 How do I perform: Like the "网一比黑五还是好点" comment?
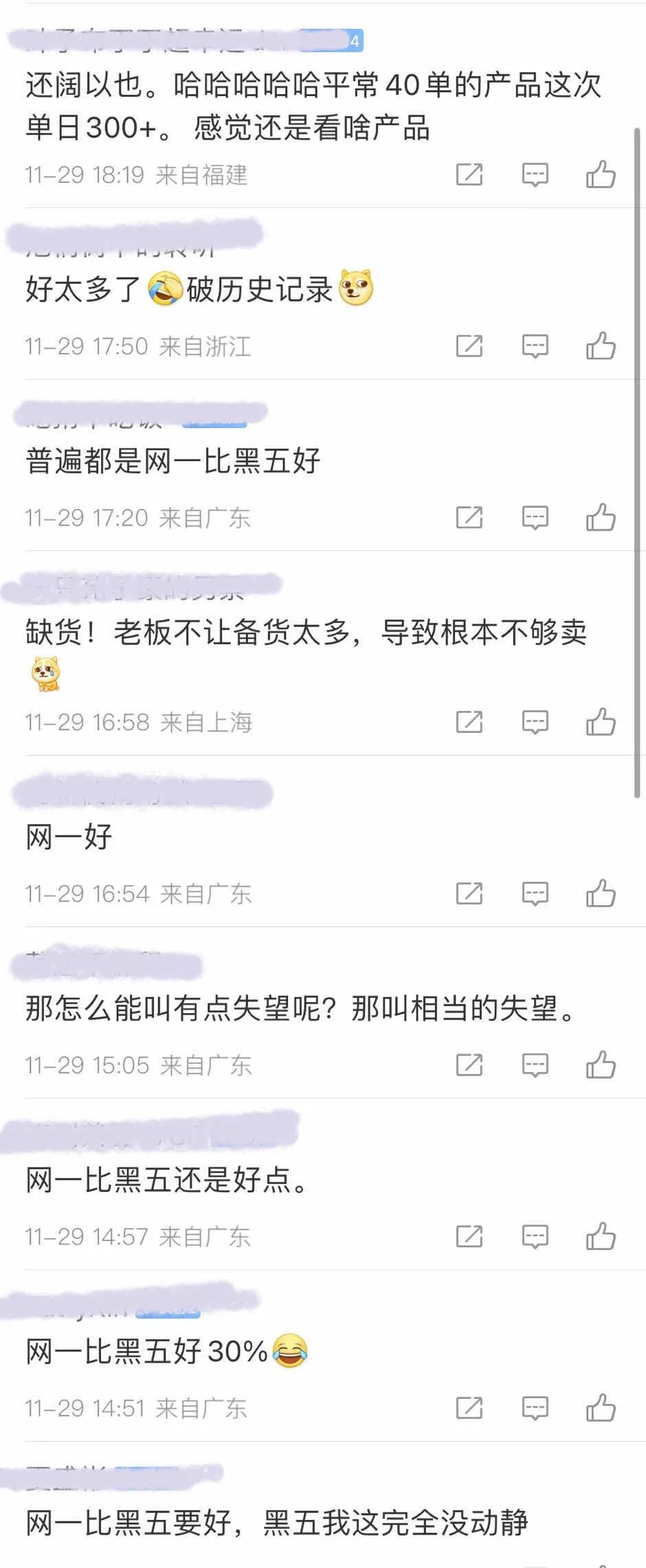pyautogui.click(x=601, y=1237)
